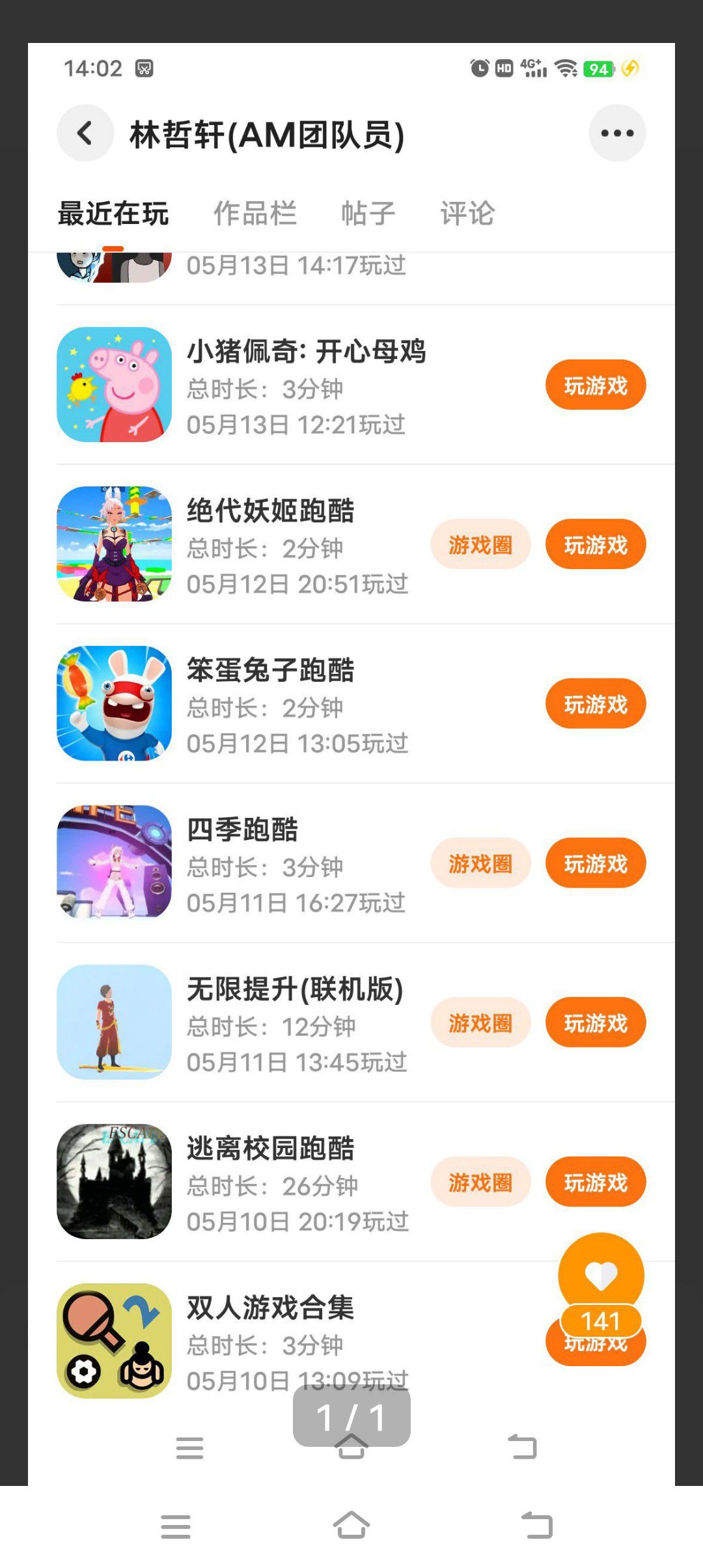Tap 玩游戏 beside 无限提升(联机版)

[x=595, y=1023]
